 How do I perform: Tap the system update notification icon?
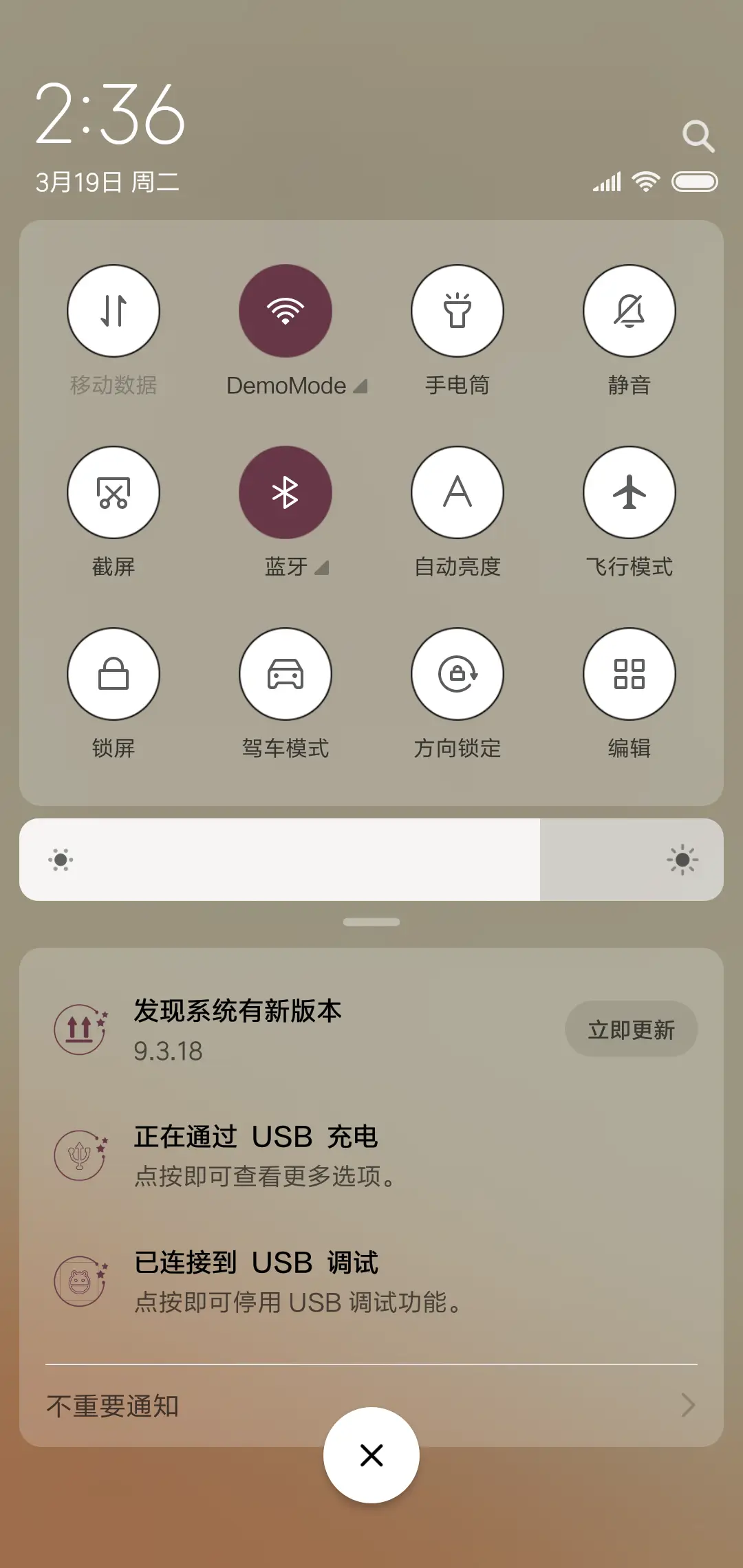pos(81,1028)
